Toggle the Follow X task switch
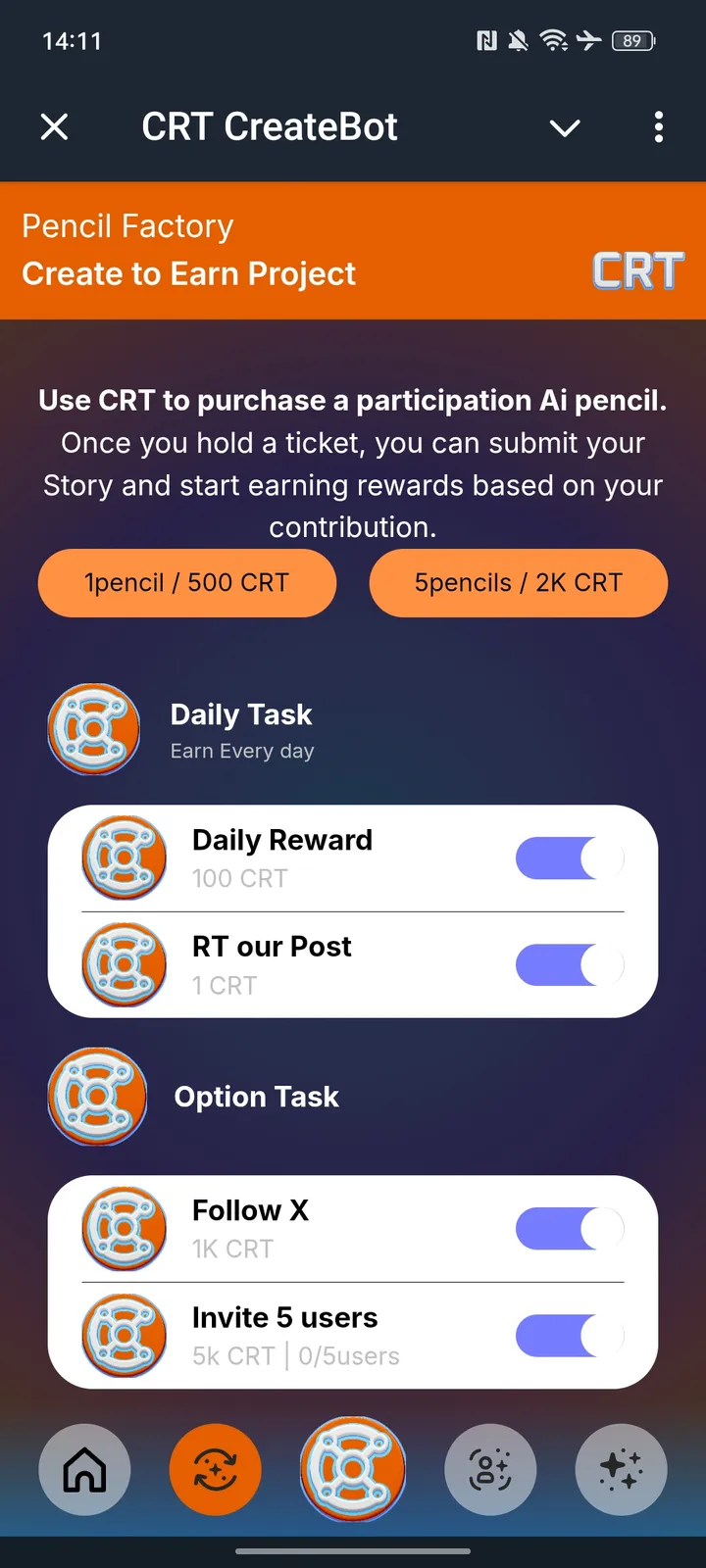Image resolution: width=706 pixels, height=1568 pixels. [570, 1229]
